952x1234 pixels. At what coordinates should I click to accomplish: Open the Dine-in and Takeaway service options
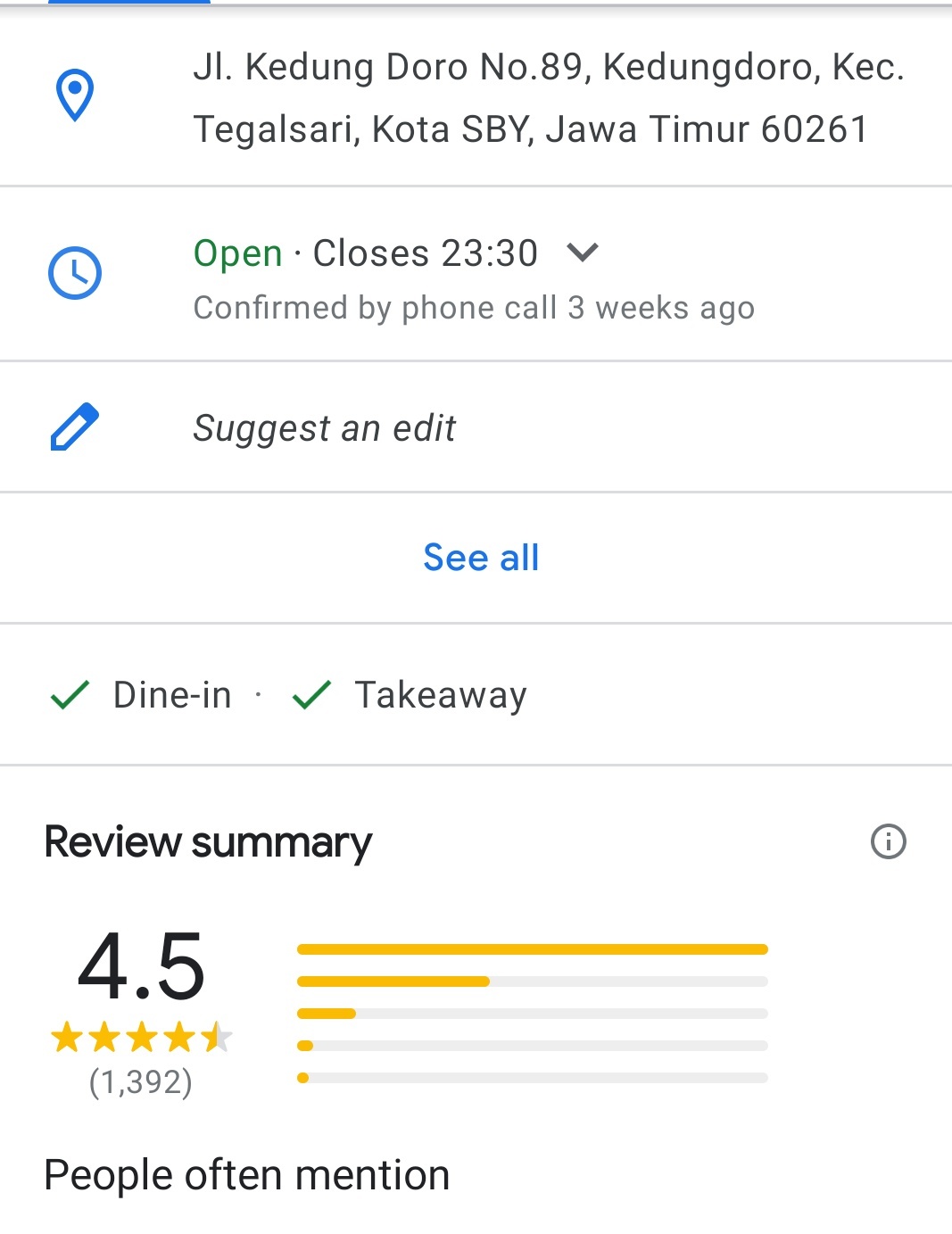point(289,695)
